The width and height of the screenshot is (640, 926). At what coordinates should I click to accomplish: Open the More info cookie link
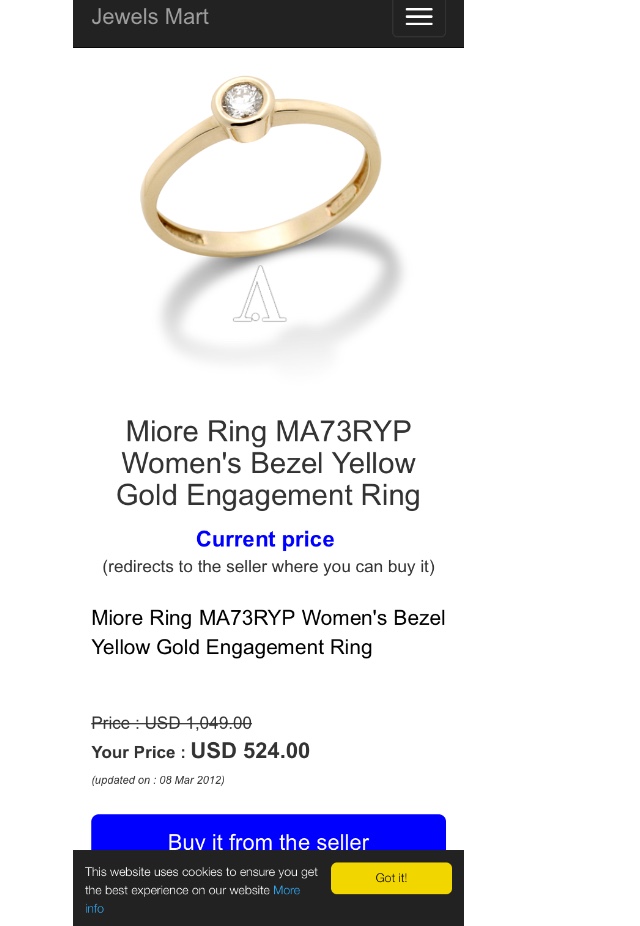286,890
